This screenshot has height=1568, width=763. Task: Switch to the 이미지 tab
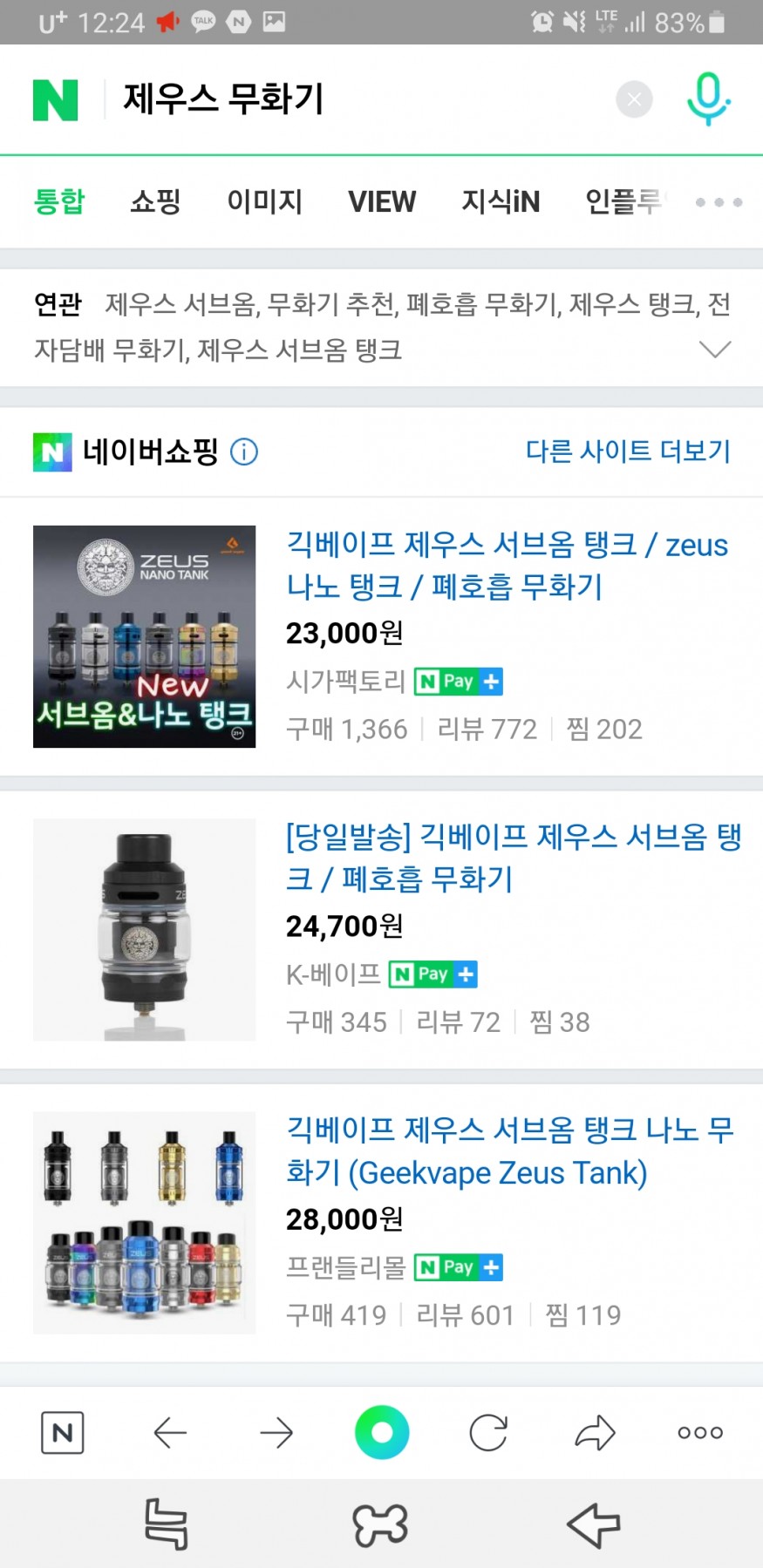pos(264,201)
